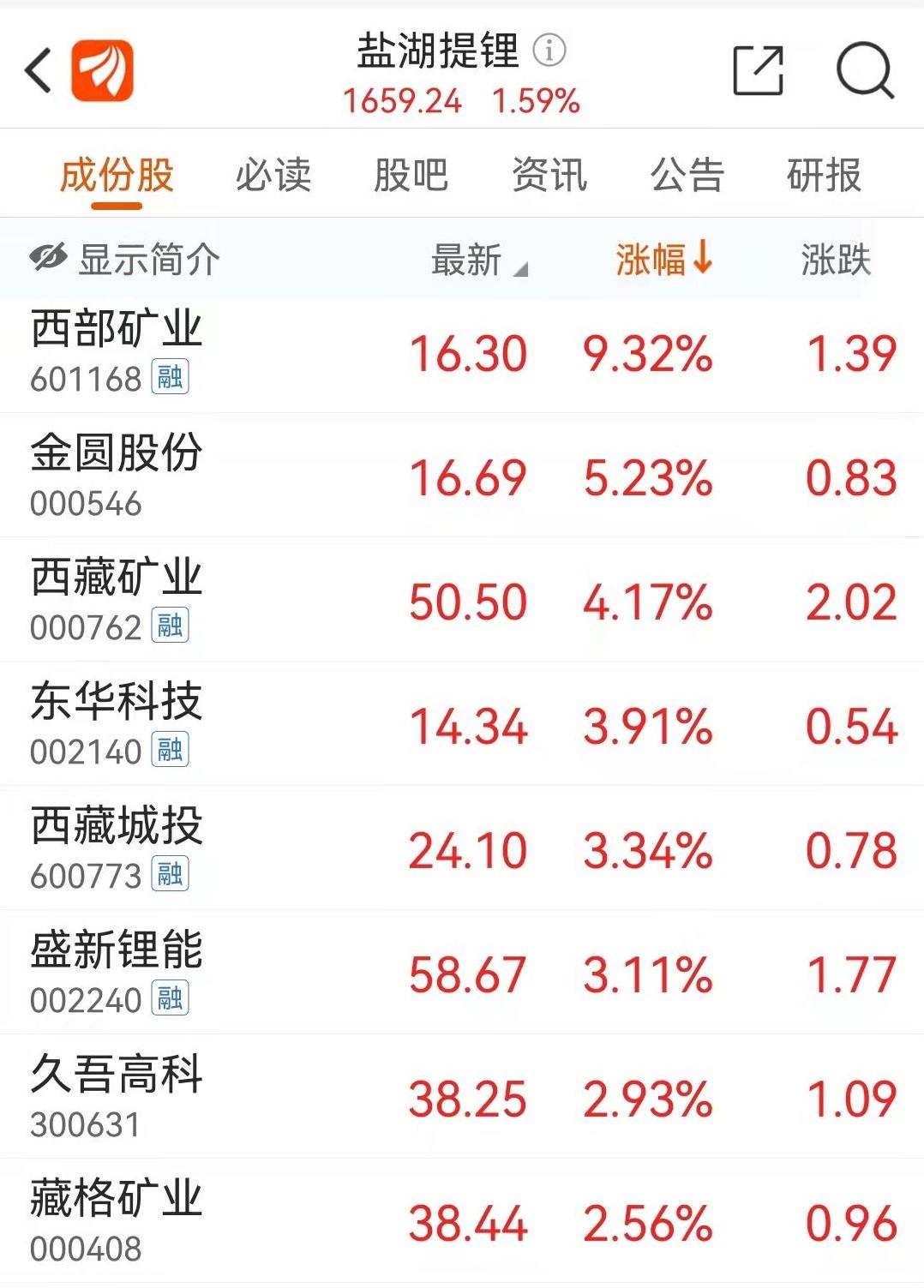Open search with the magnifier icon

[x=867, y=72]
